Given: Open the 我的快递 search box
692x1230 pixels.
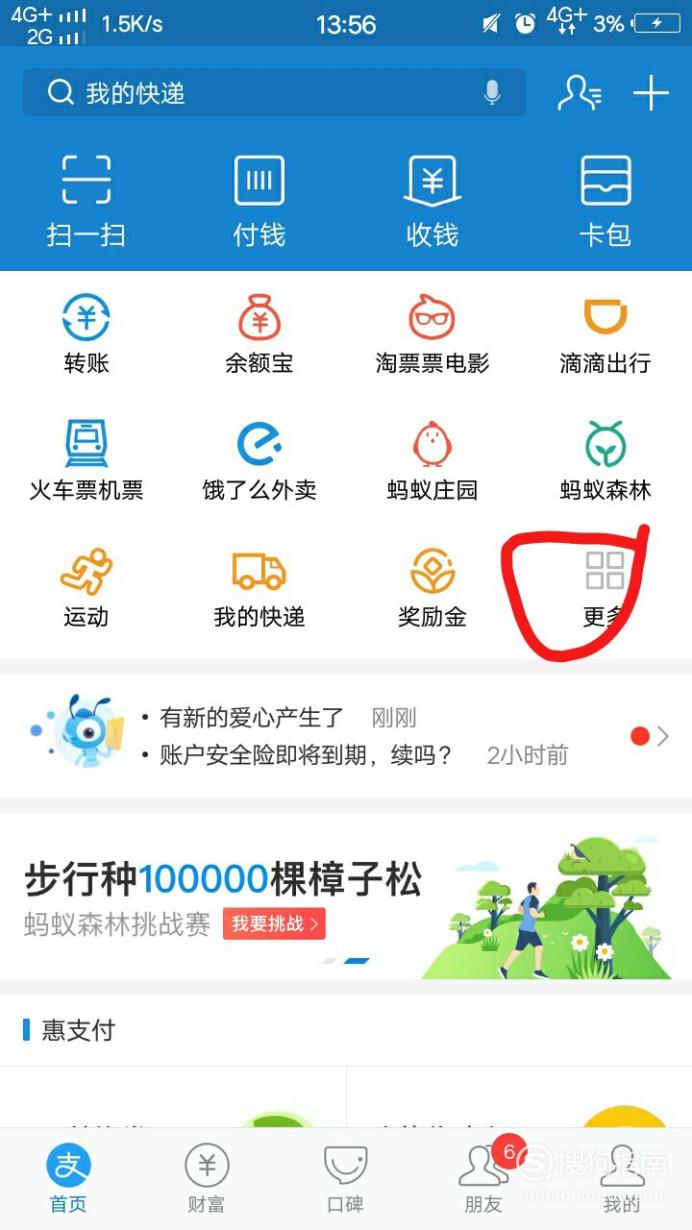Looking at the screenshot, I should (274, 93).
